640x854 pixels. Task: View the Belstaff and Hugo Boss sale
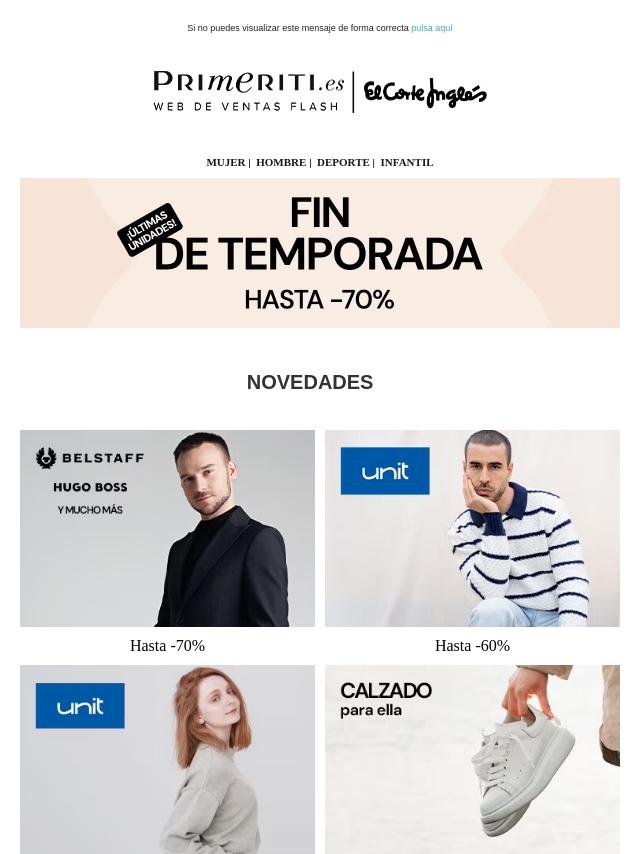[167, 528]
